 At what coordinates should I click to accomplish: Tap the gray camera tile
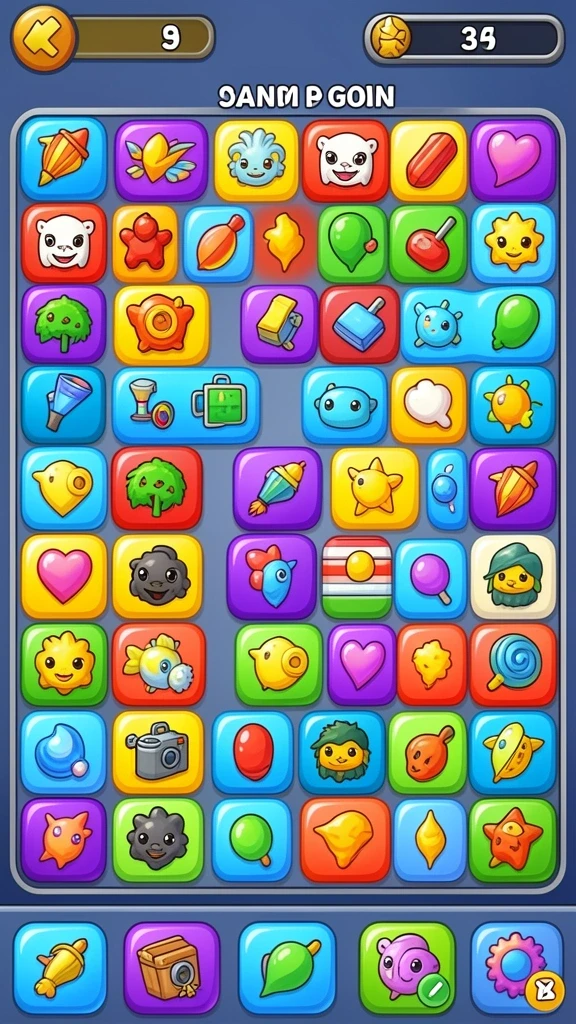(158, 752)
